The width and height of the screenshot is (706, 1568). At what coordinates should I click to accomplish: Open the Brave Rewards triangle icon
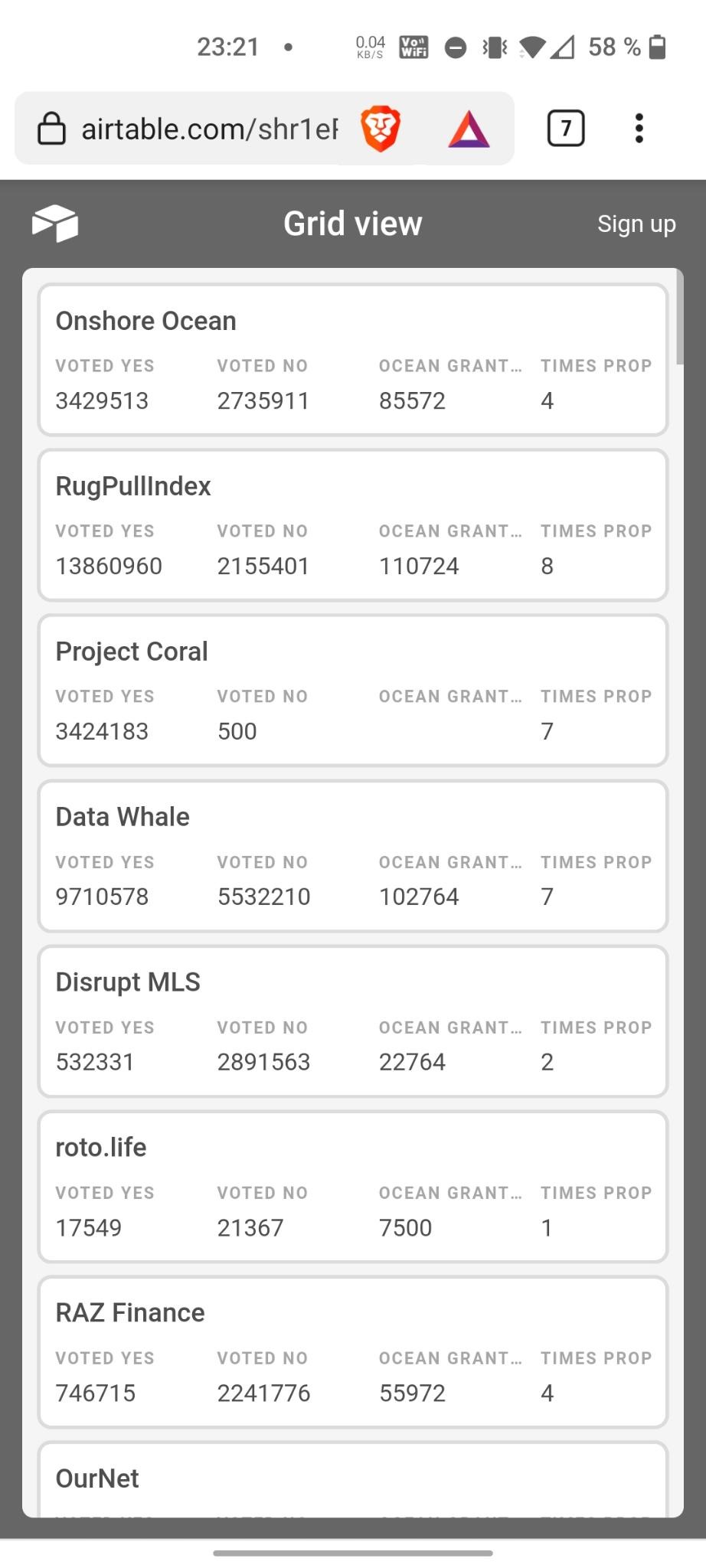coord(469,129)
